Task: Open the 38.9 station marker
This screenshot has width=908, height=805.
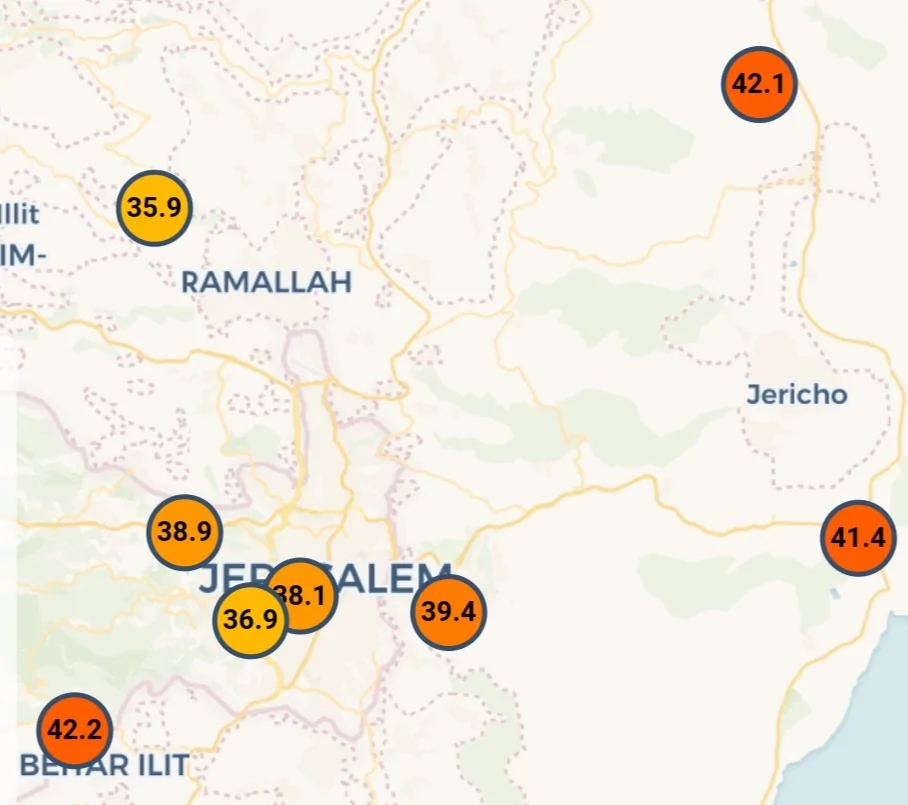Action: (184, 532)
